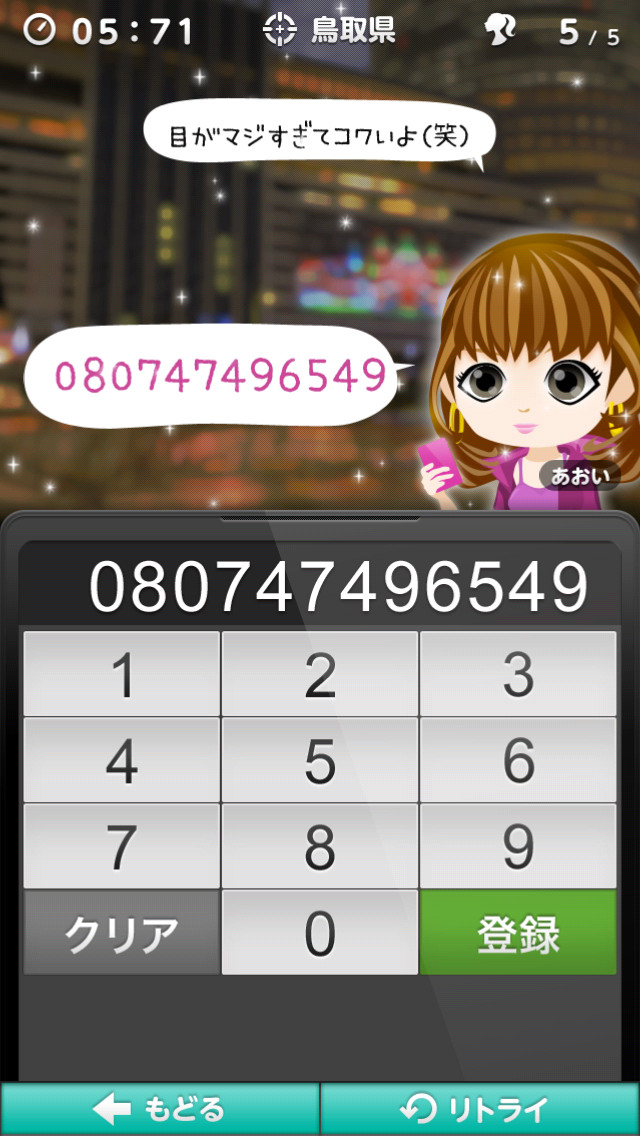
Task: Tap the 0 key
Action: tap(320, 932)
